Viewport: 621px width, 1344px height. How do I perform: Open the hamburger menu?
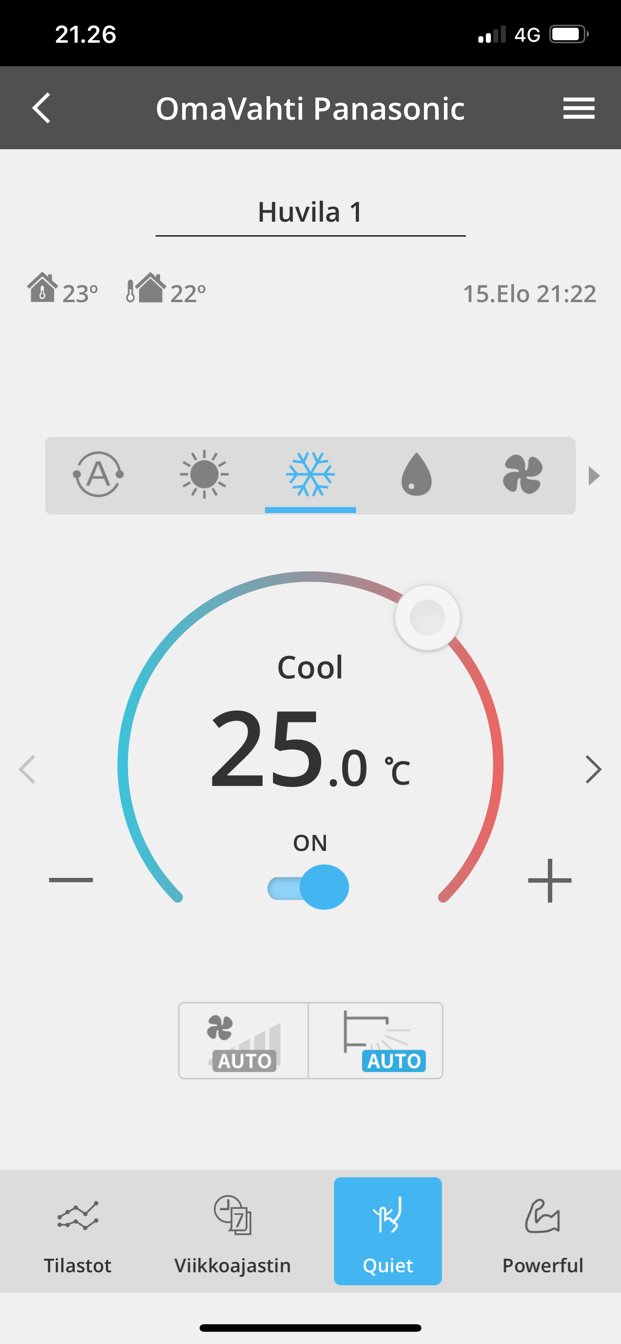click(x=579, y=108)
